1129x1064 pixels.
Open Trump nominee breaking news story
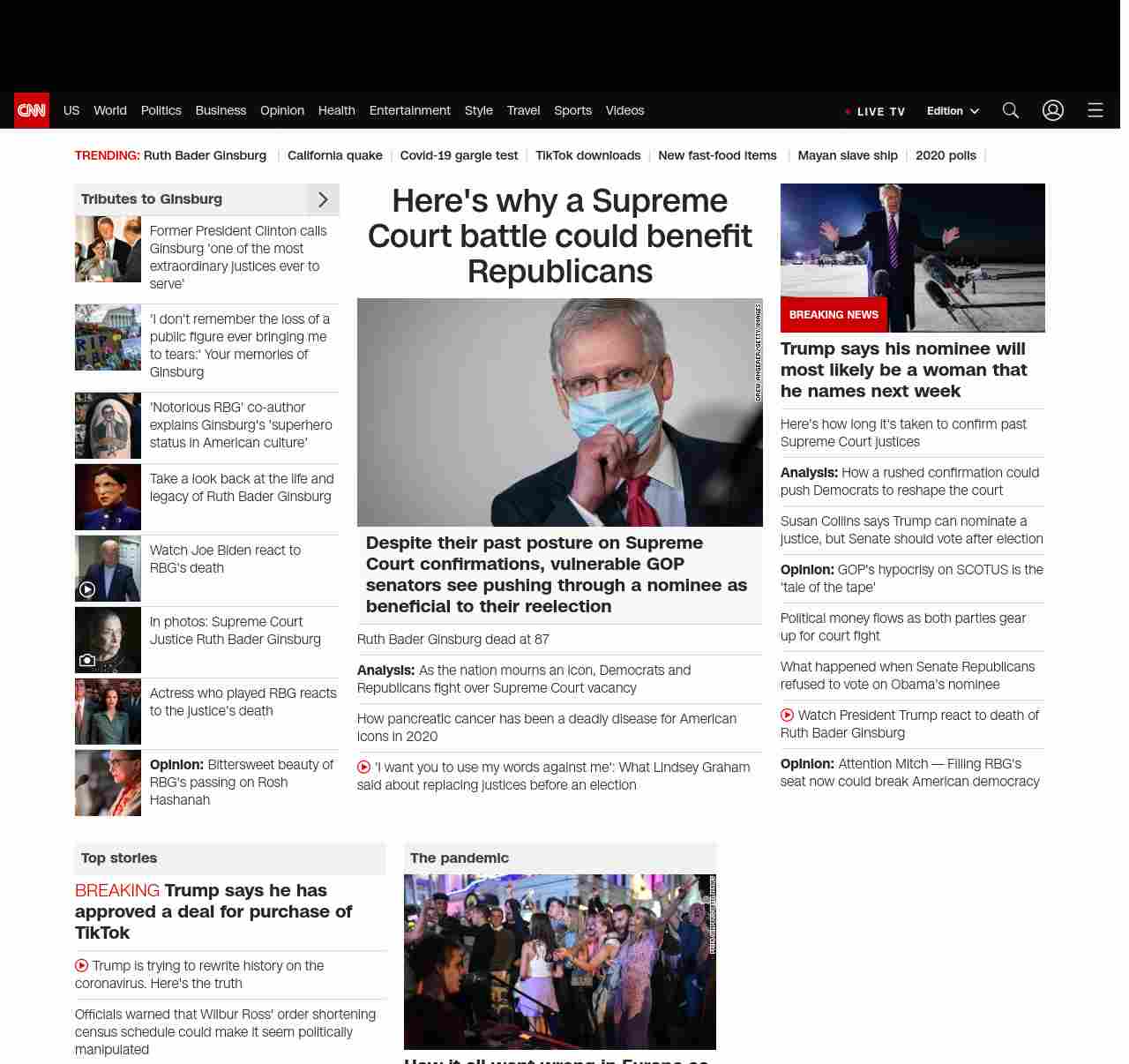coord(903,370)
